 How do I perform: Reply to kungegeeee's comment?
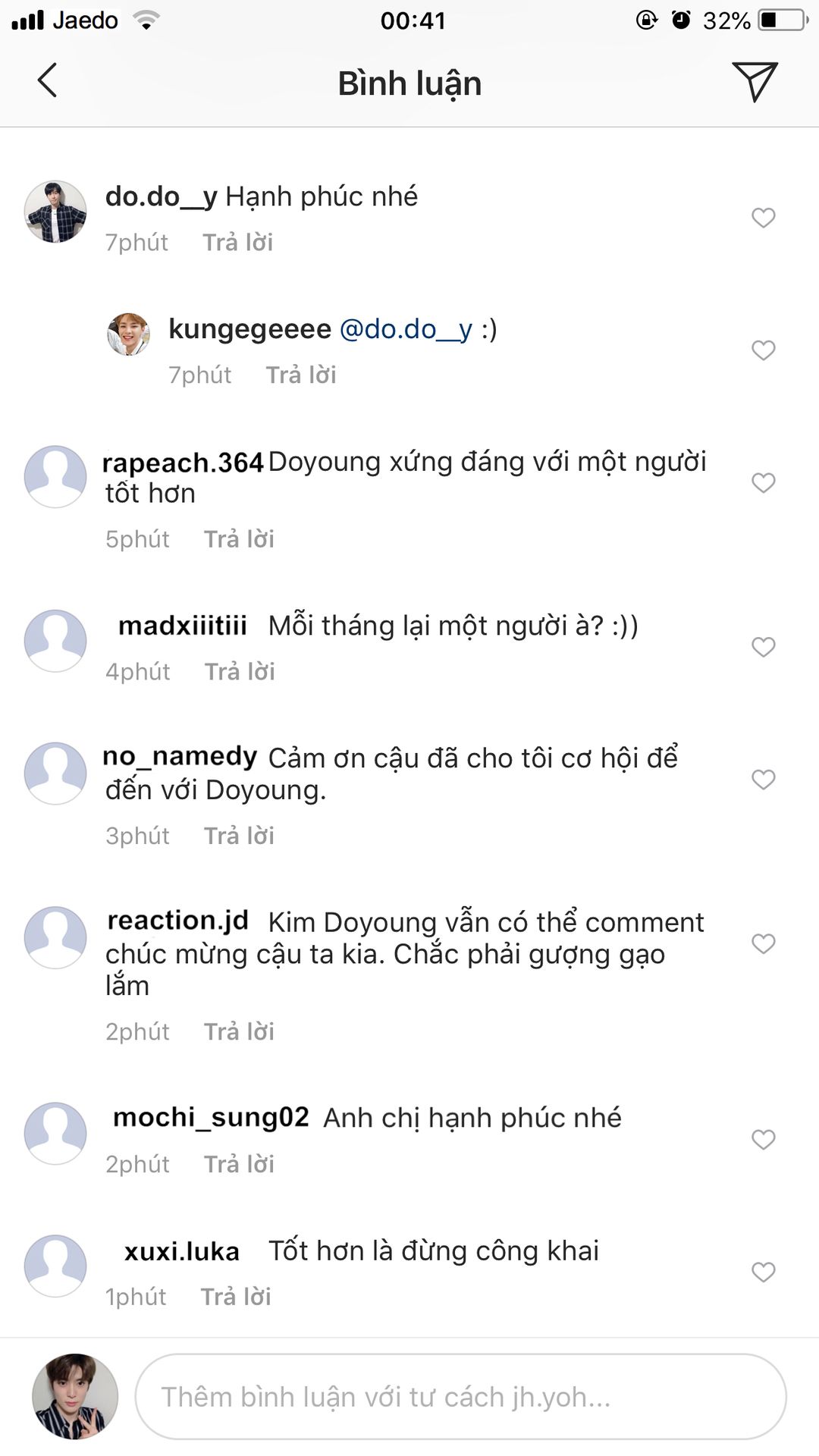coord(300,375)
